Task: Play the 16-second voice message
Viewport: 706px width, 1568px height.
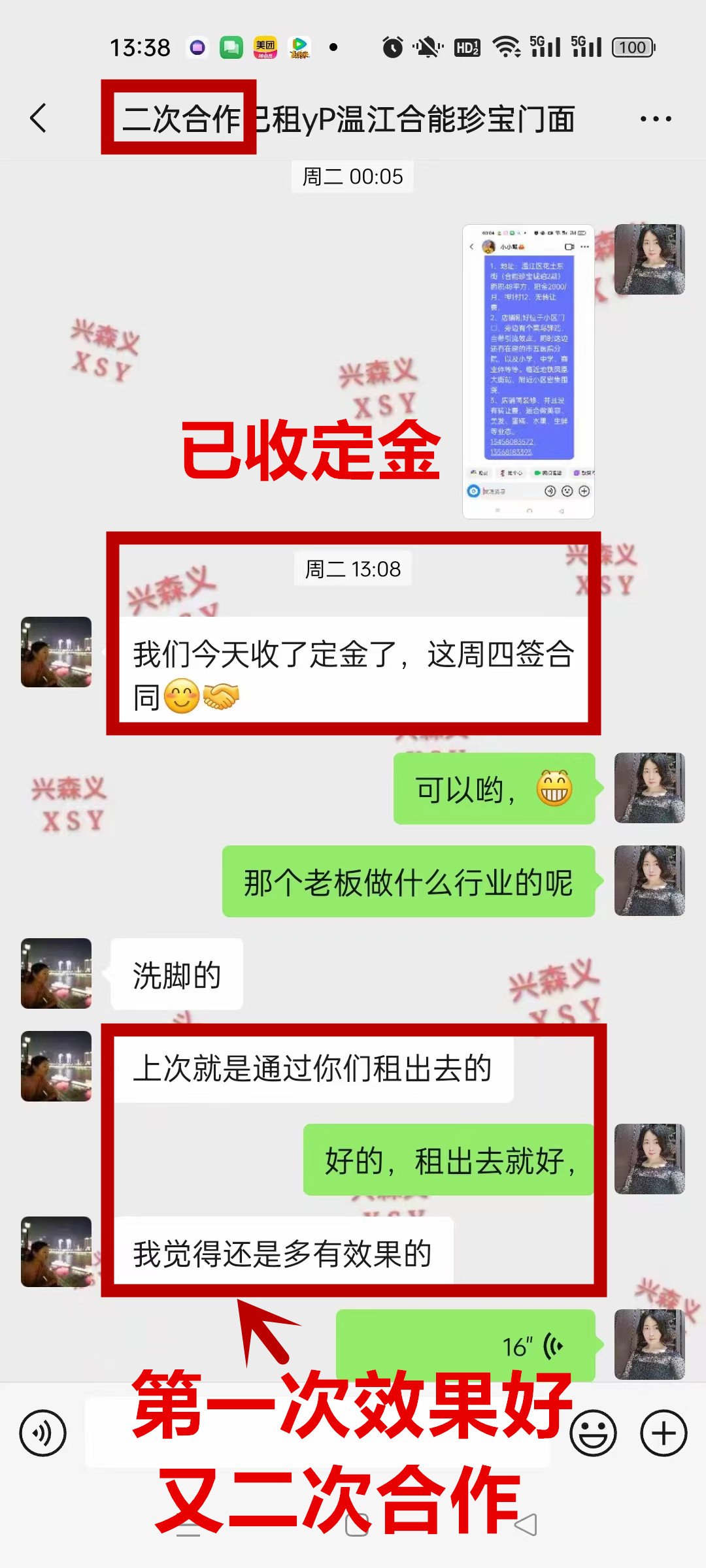Action: point(465,1345)
